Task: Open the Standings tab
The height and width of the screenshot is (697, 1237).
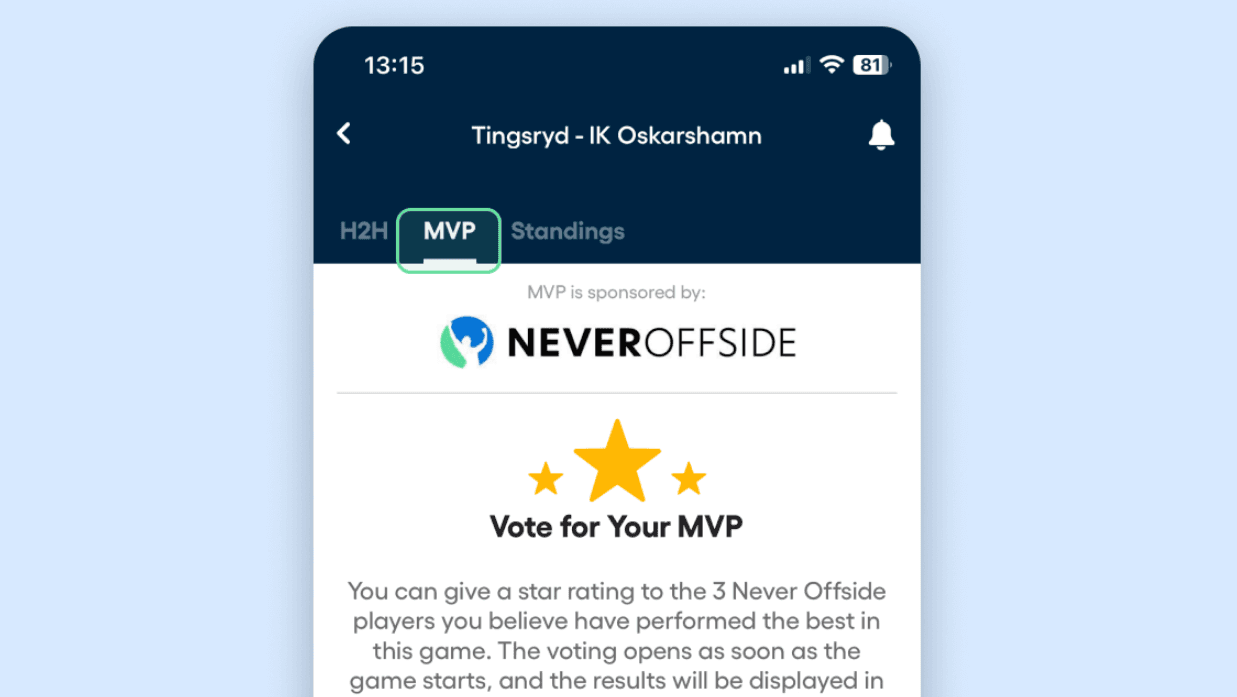Action: click(x=567, y=232)
